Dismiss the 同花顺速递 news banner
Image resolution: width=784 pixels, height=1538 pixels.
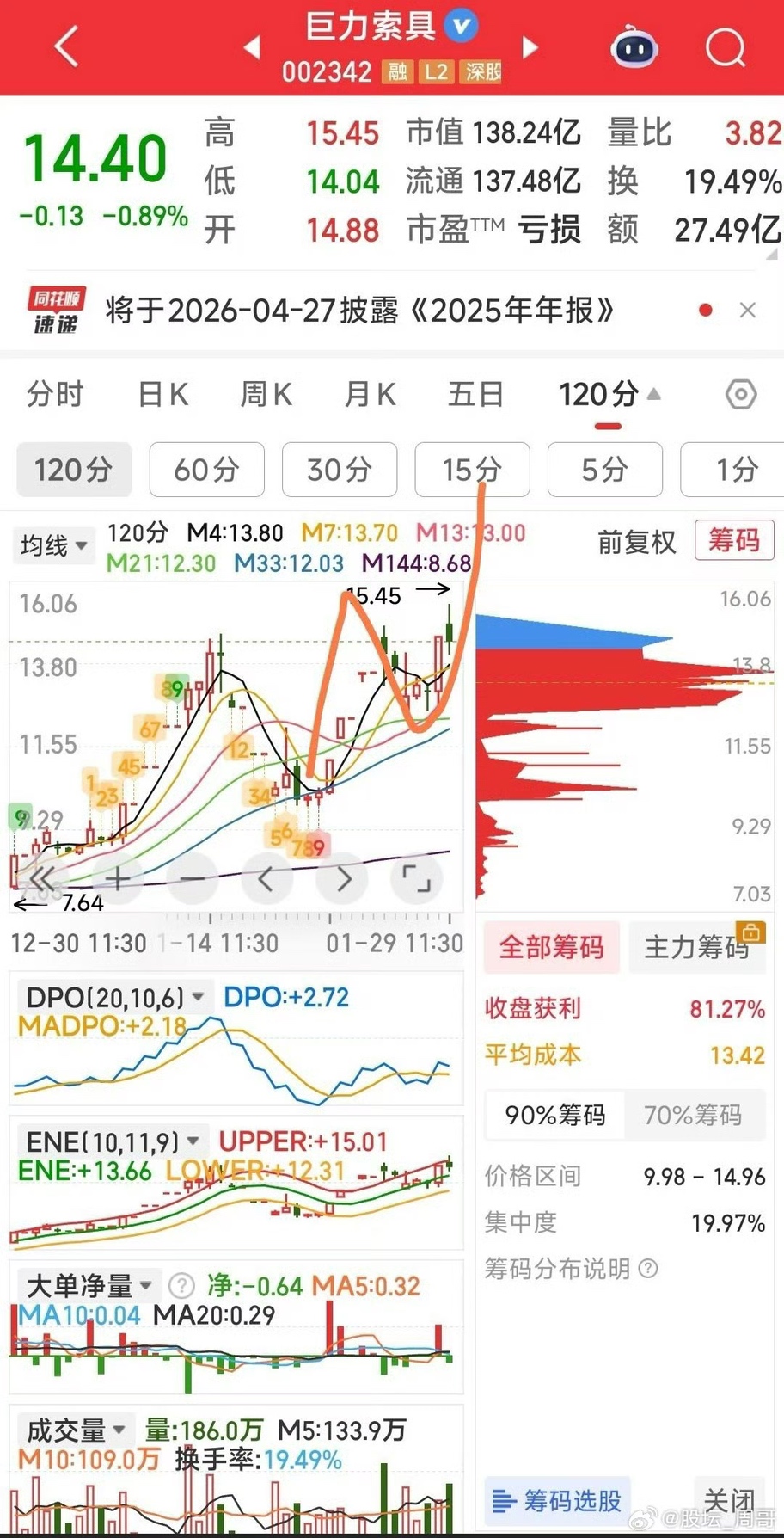pyautogui.click(x=748, y=311)
